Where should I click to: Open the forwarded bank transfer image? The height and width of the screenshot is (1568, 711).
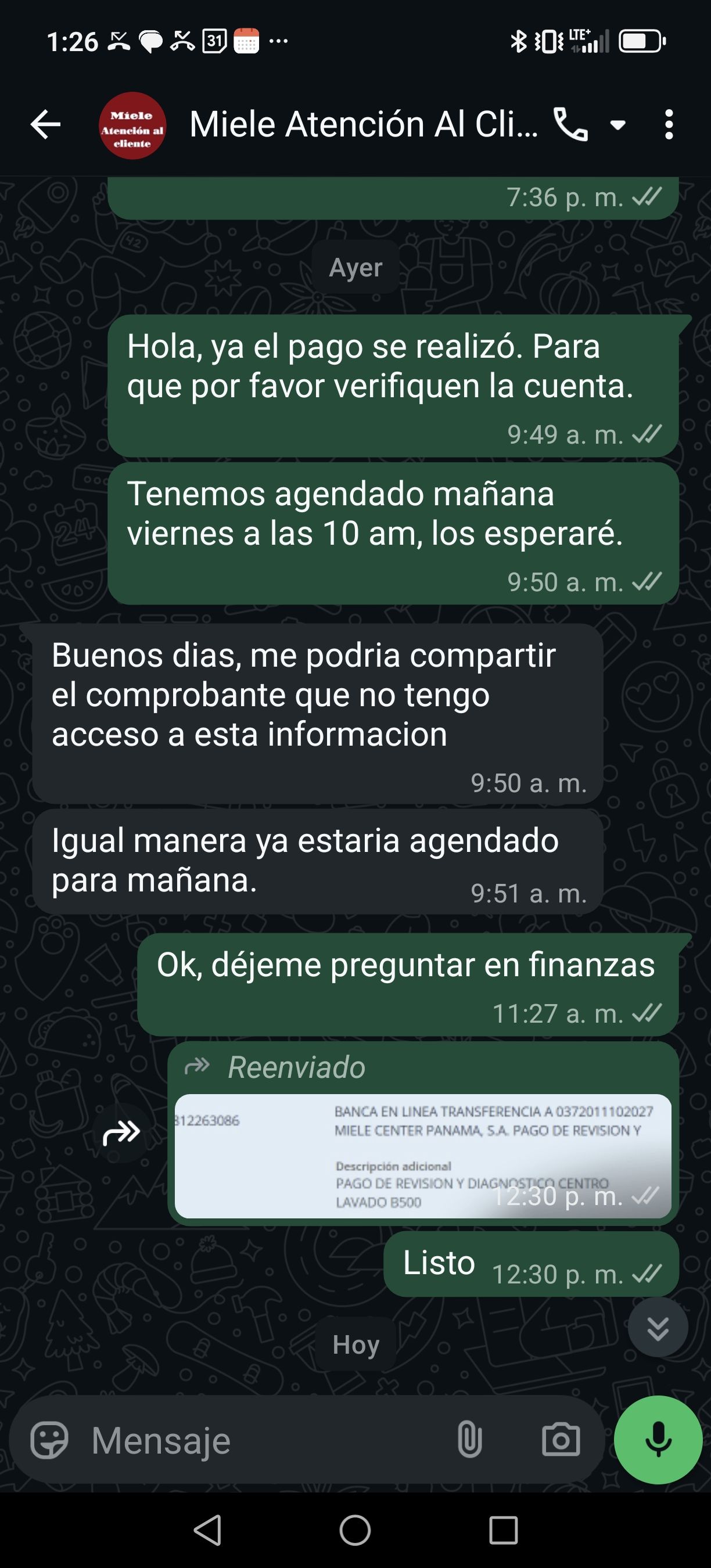[422, 1155]
